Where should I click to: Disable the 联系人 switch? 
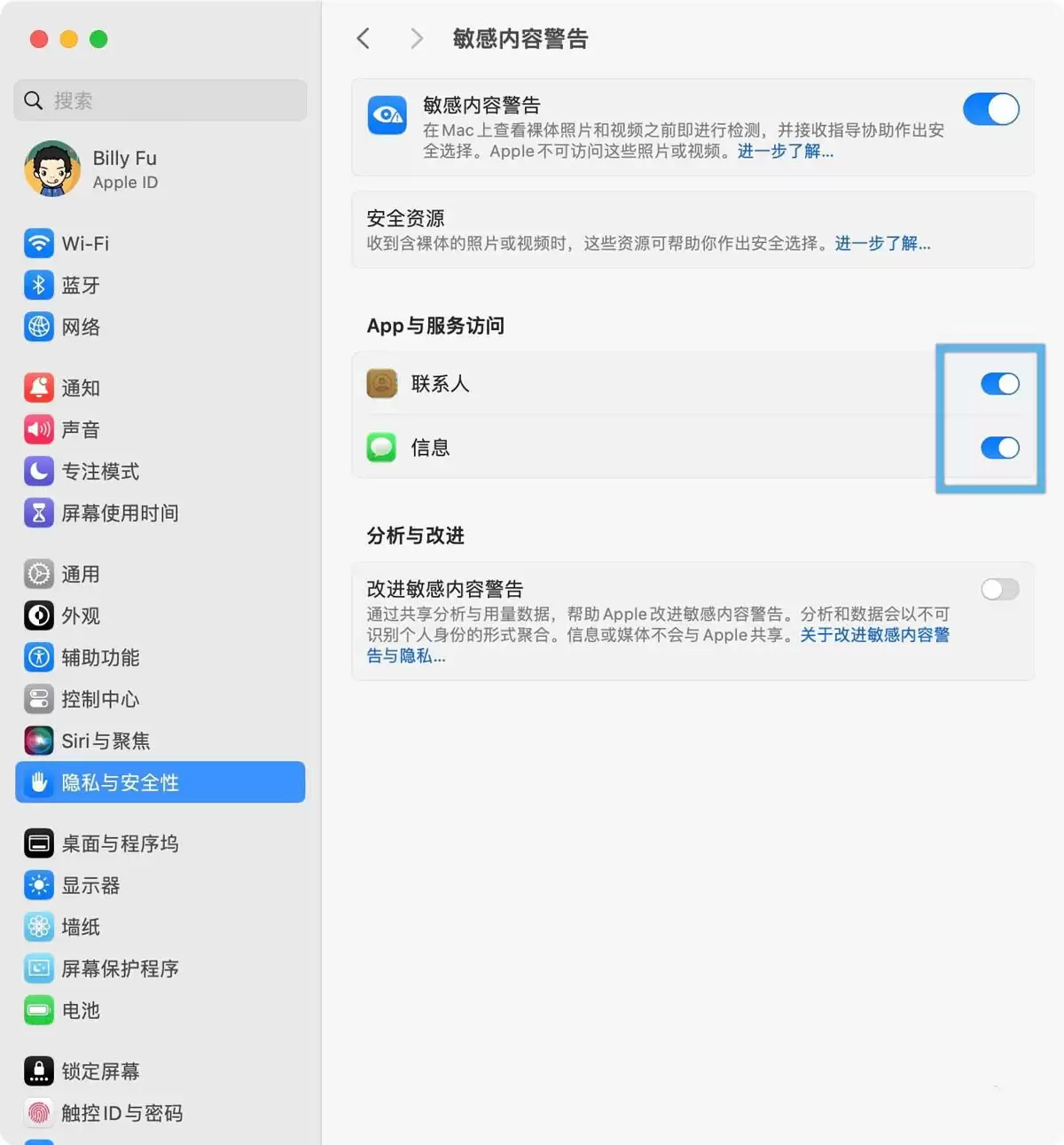(999, 384)
